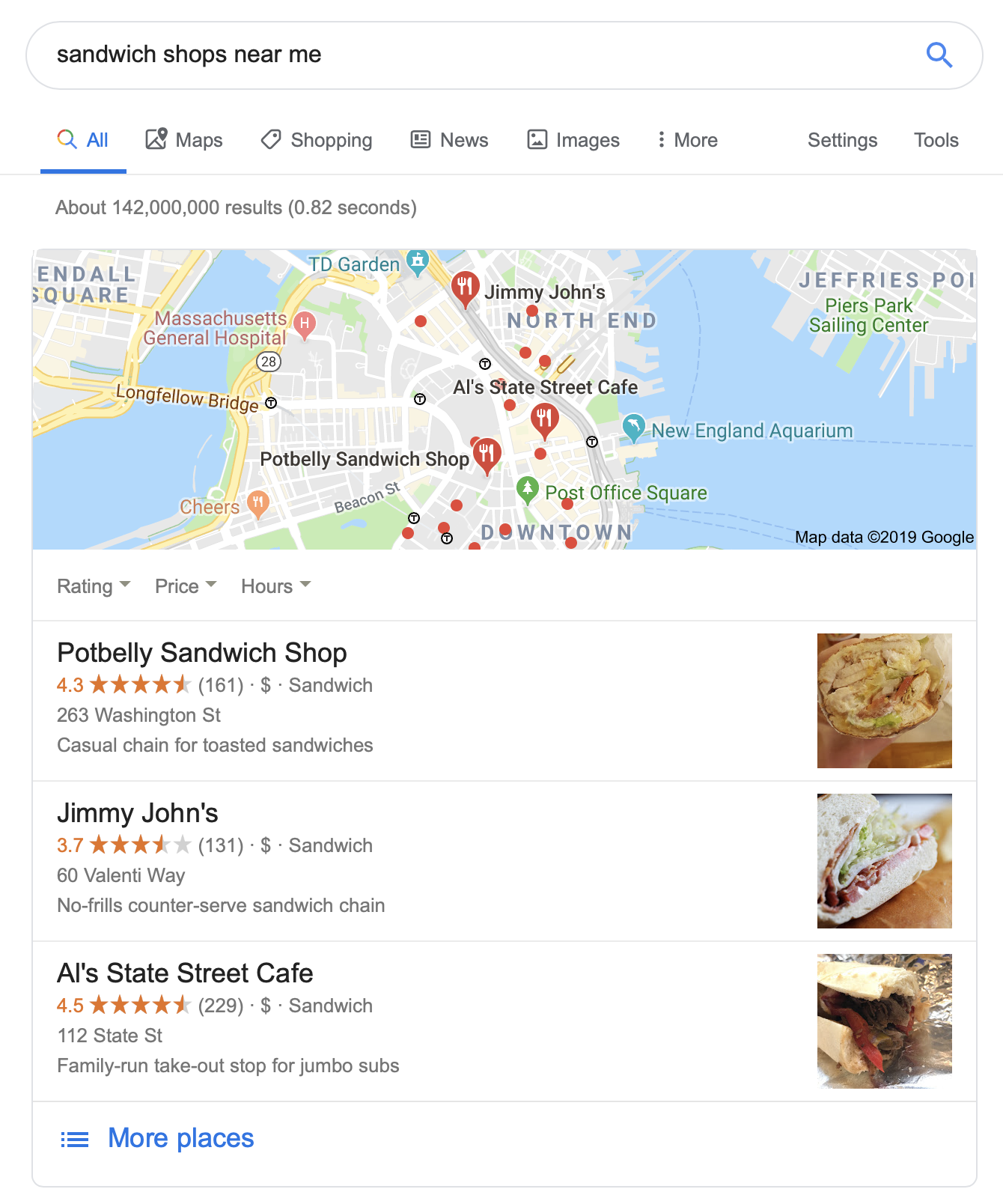Stay on the All results tab
1003x1204 pixels.
coord(83,140)
